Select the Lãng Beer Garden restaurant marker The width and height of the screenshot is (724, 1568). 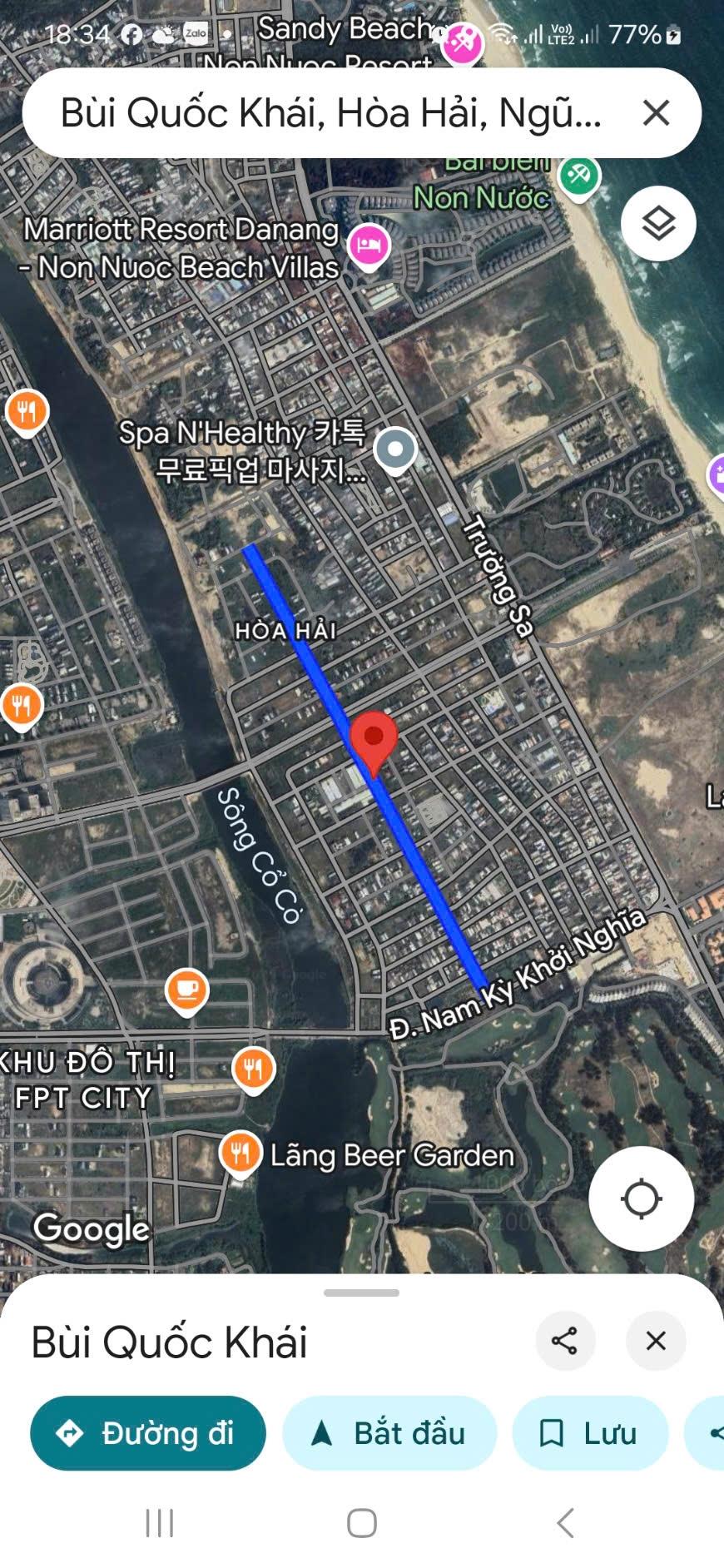click(x=241, y=1153)
